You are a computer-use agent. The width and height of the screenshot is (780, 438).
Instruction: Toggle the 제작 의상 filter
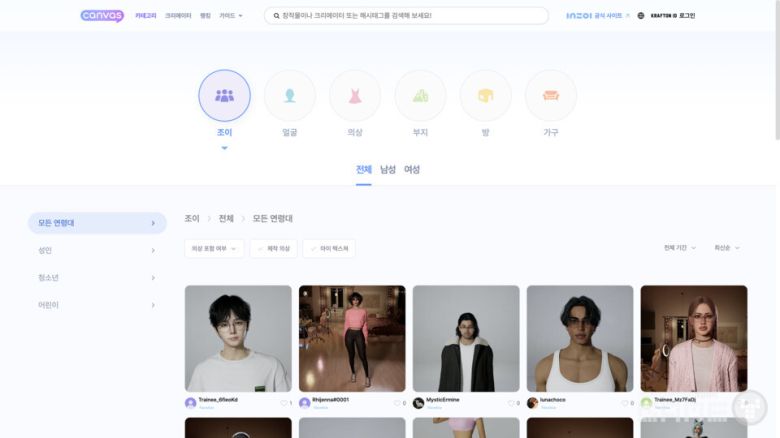pyautogui.click(x=273, y=248)
